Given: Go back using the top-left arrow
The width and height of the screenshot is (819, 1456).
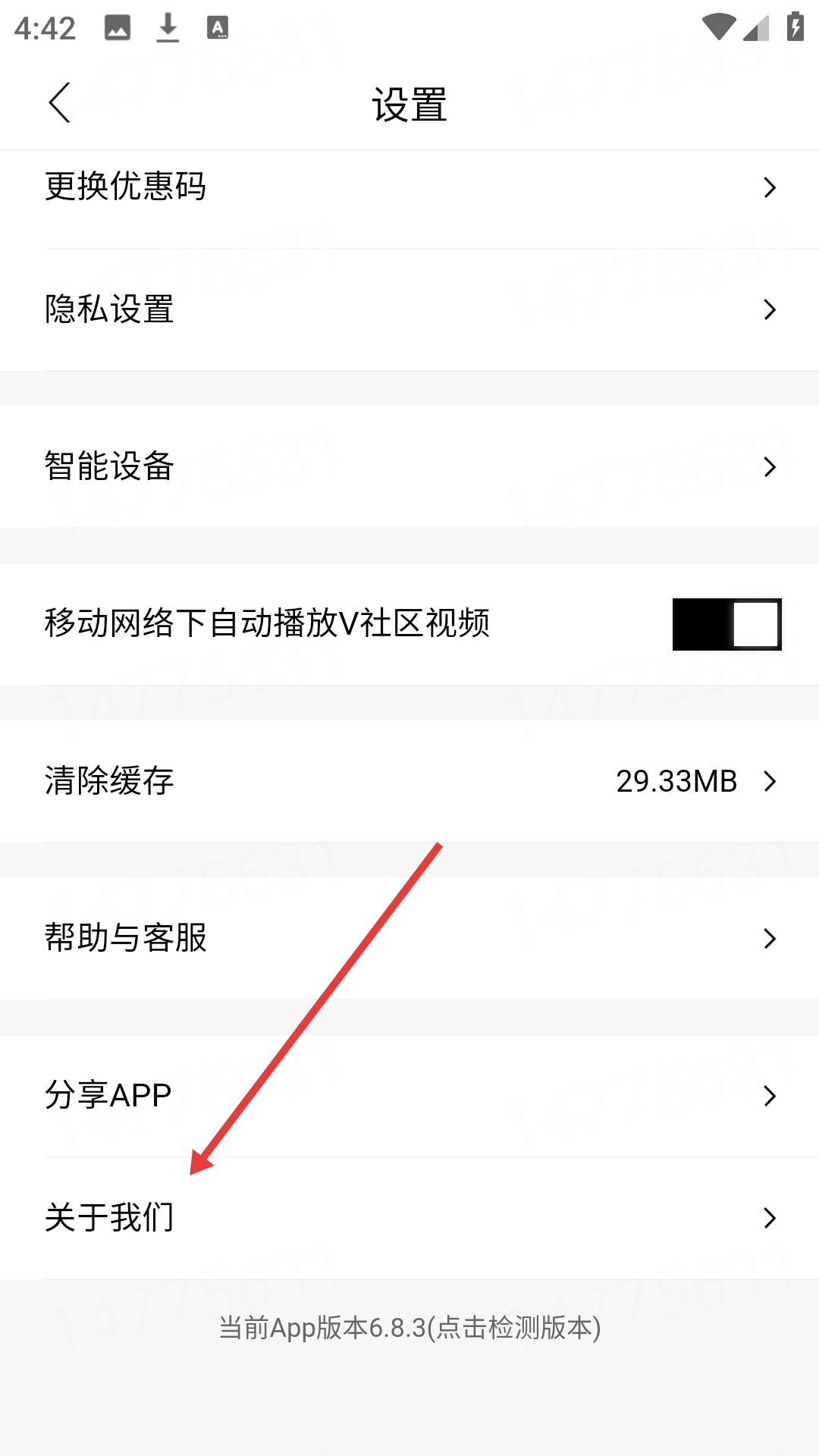Looking at the screenshot, I should click(60, 103).
